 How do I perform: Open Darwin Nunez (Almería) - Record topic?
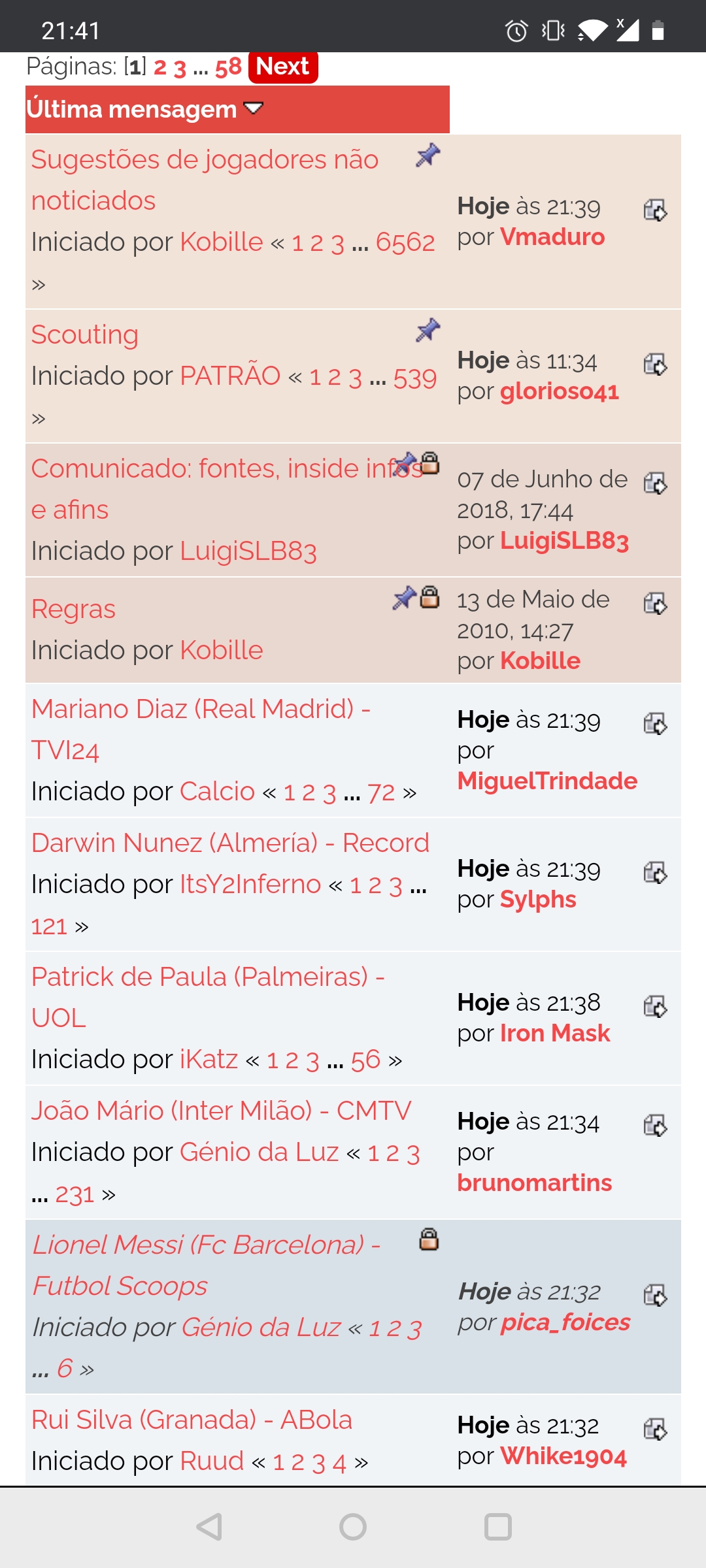tap(230, 843)
